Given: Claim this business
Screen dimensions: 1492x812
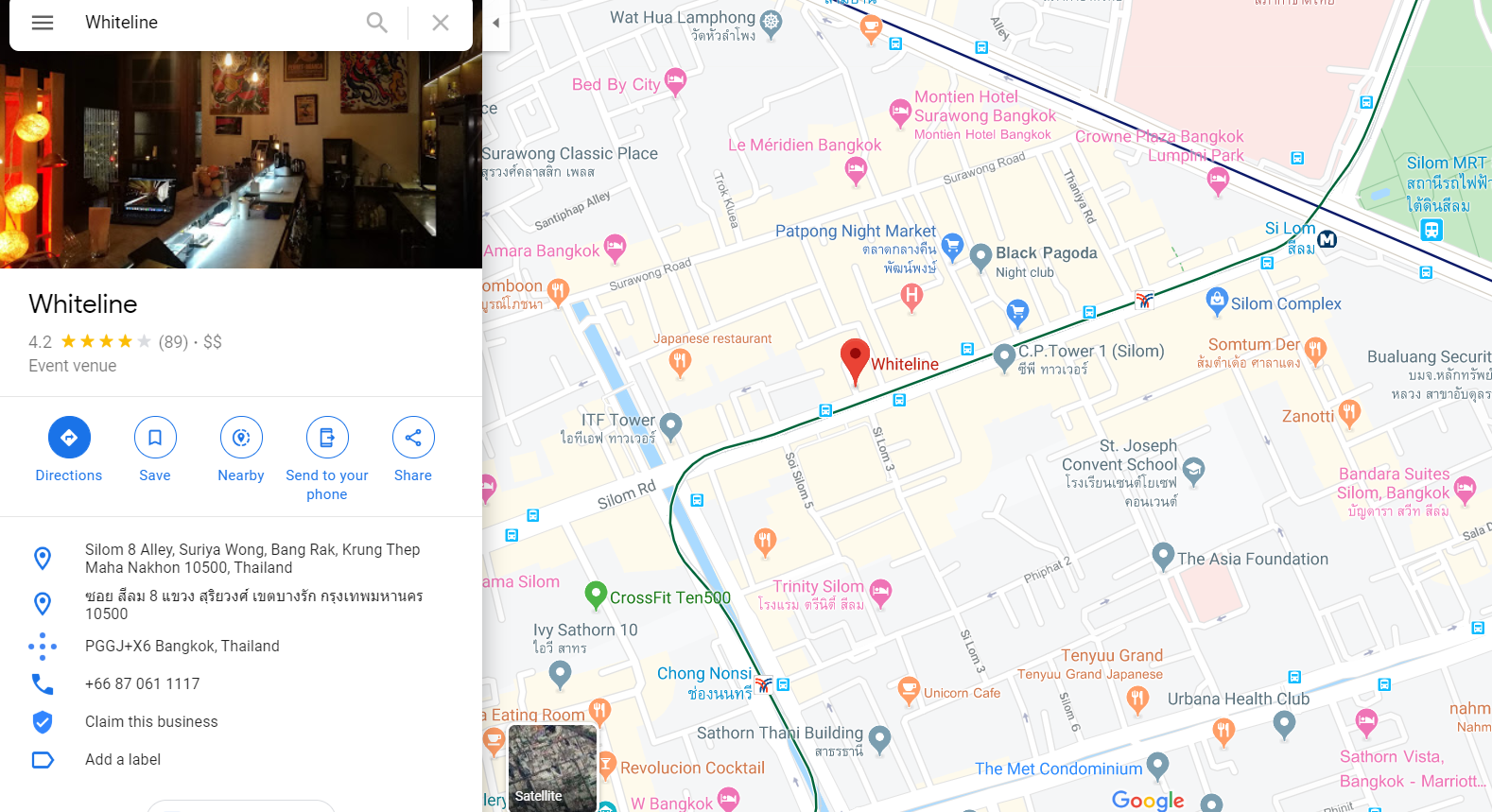Looking at the screenshot, I should (x=151, y=722).
